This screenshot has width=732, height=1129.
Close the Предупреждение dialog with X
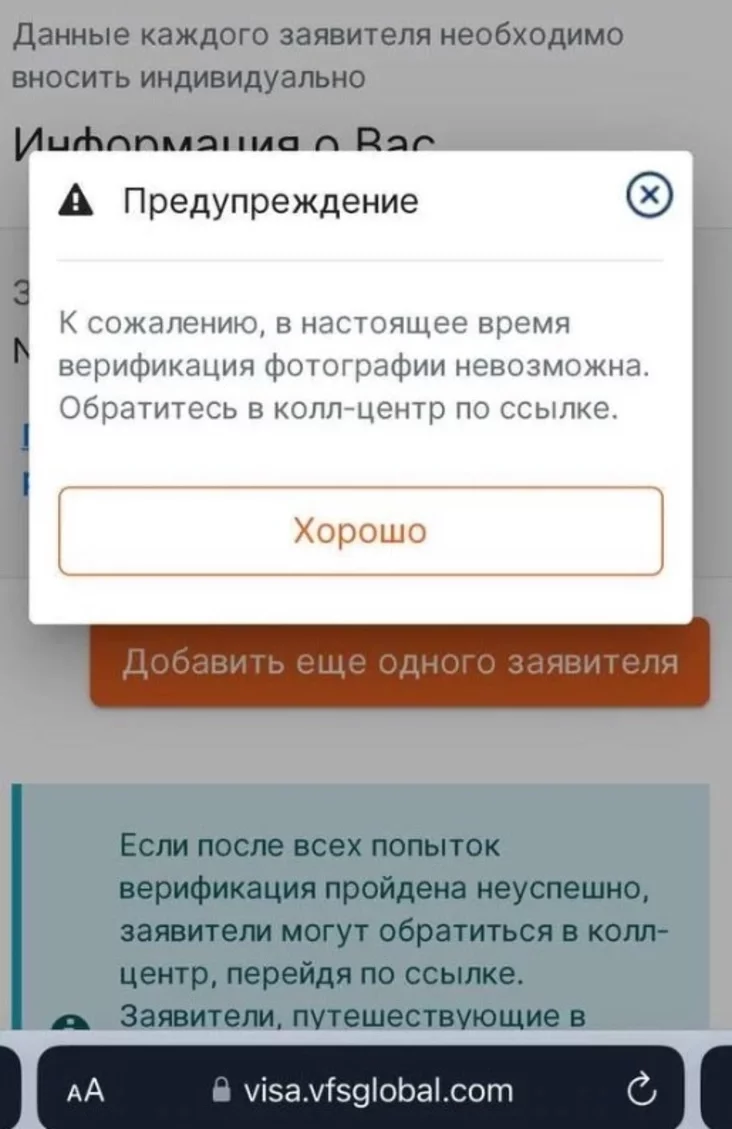click(x=648, y=196)
